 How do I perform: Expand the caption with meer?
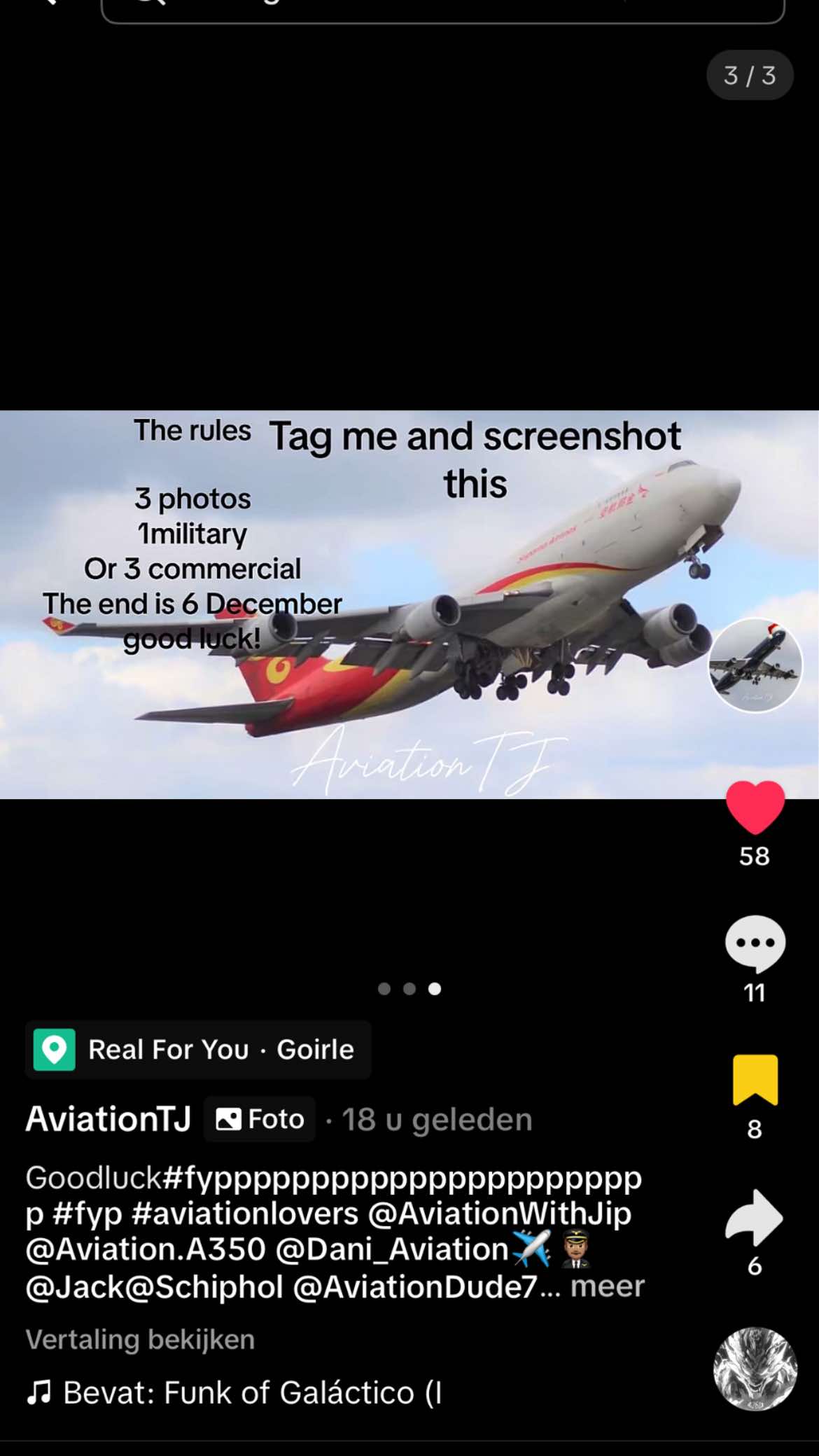(x=607, y=1287)
